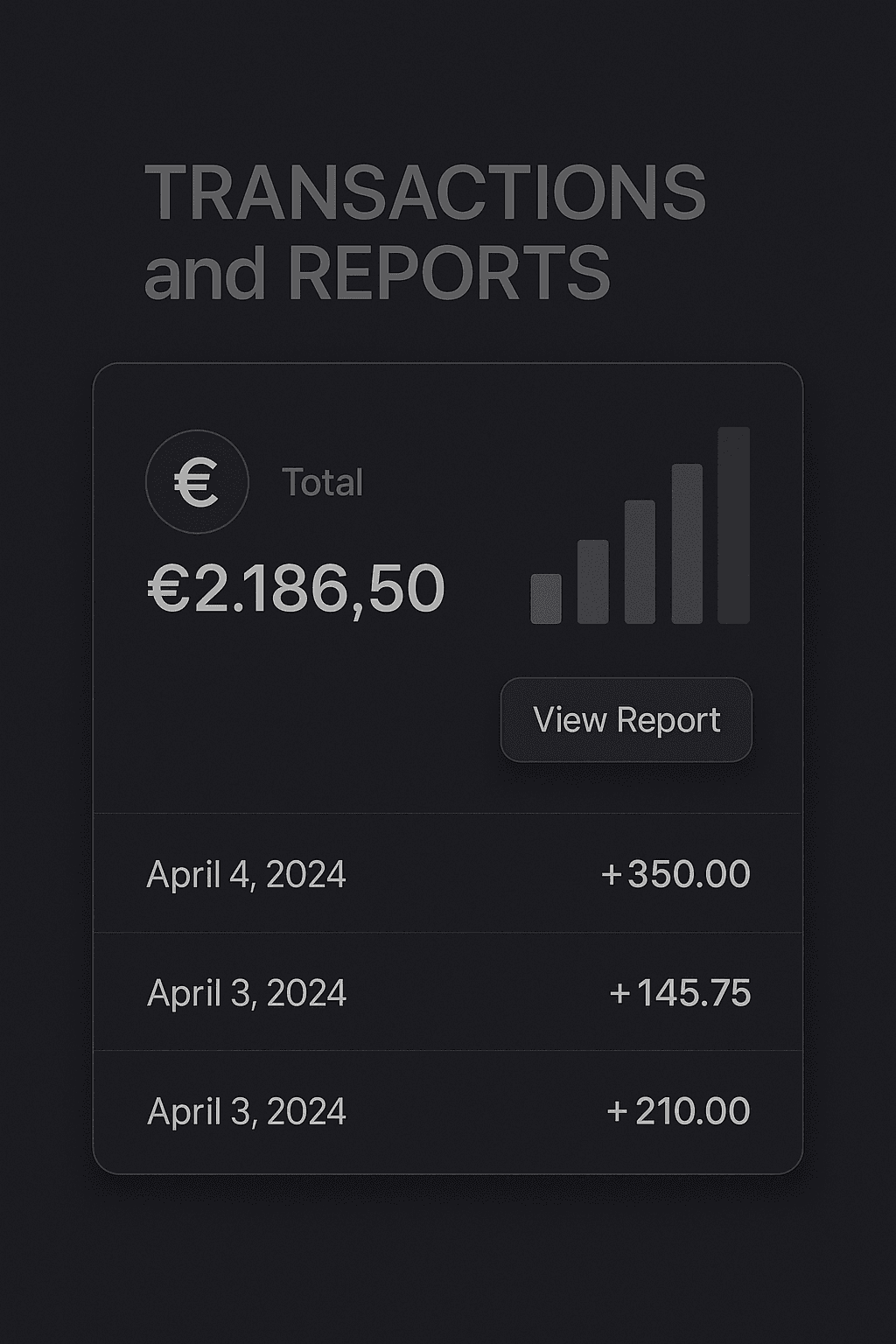Click the +145.75 amount entry

[681, 990]
